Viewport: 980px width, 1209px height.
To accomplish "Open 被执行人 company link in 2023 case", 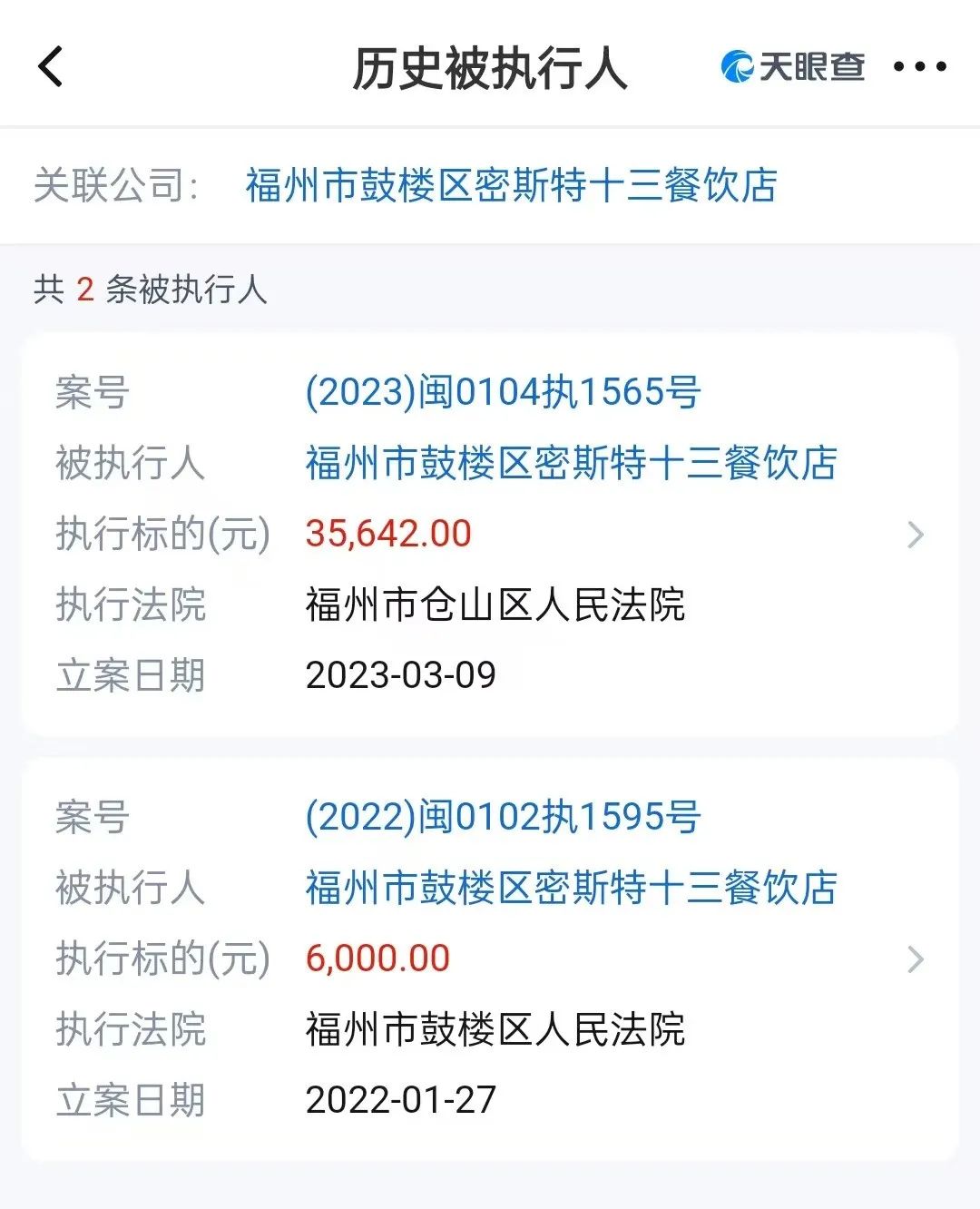I will coord(571,463).
